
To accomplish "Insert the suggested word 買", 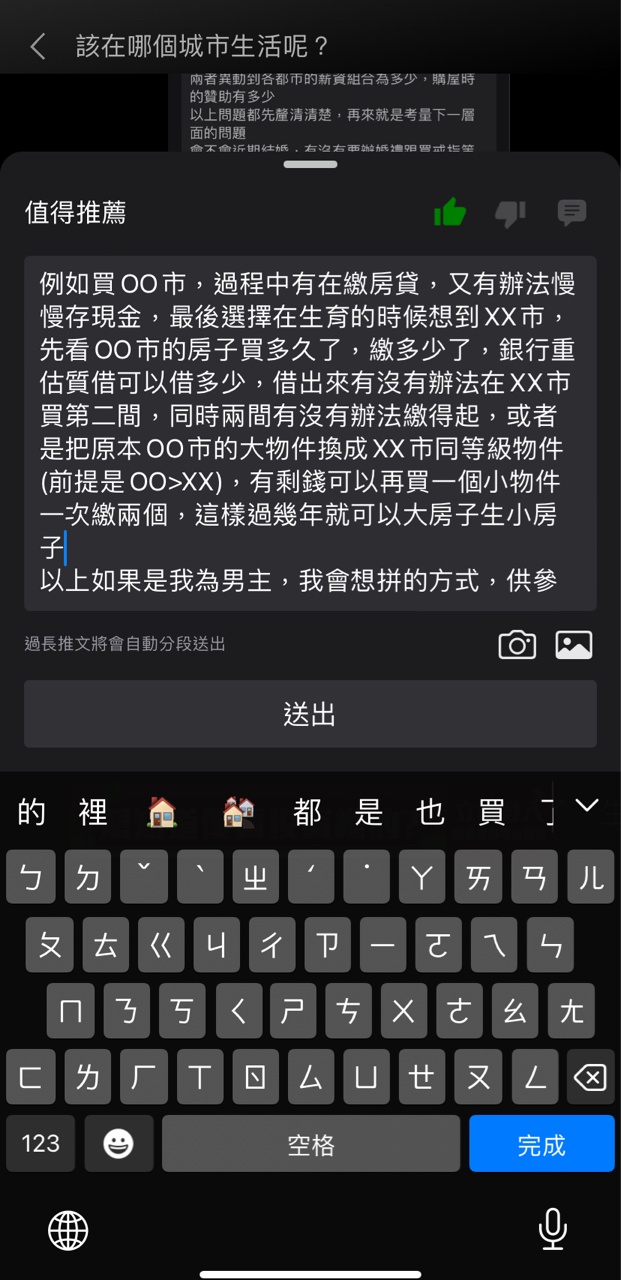I will (x=492, y=812).
